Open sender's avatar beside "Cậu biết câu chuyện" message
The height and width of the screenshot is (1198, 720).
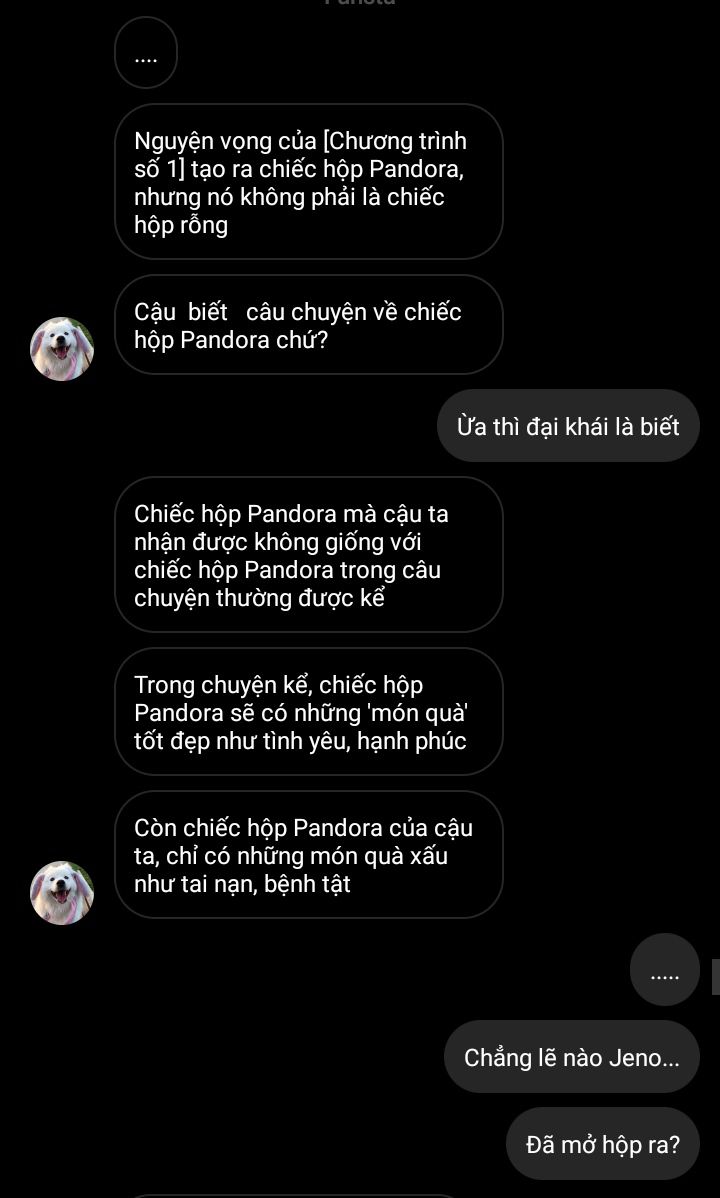point(62,349)
